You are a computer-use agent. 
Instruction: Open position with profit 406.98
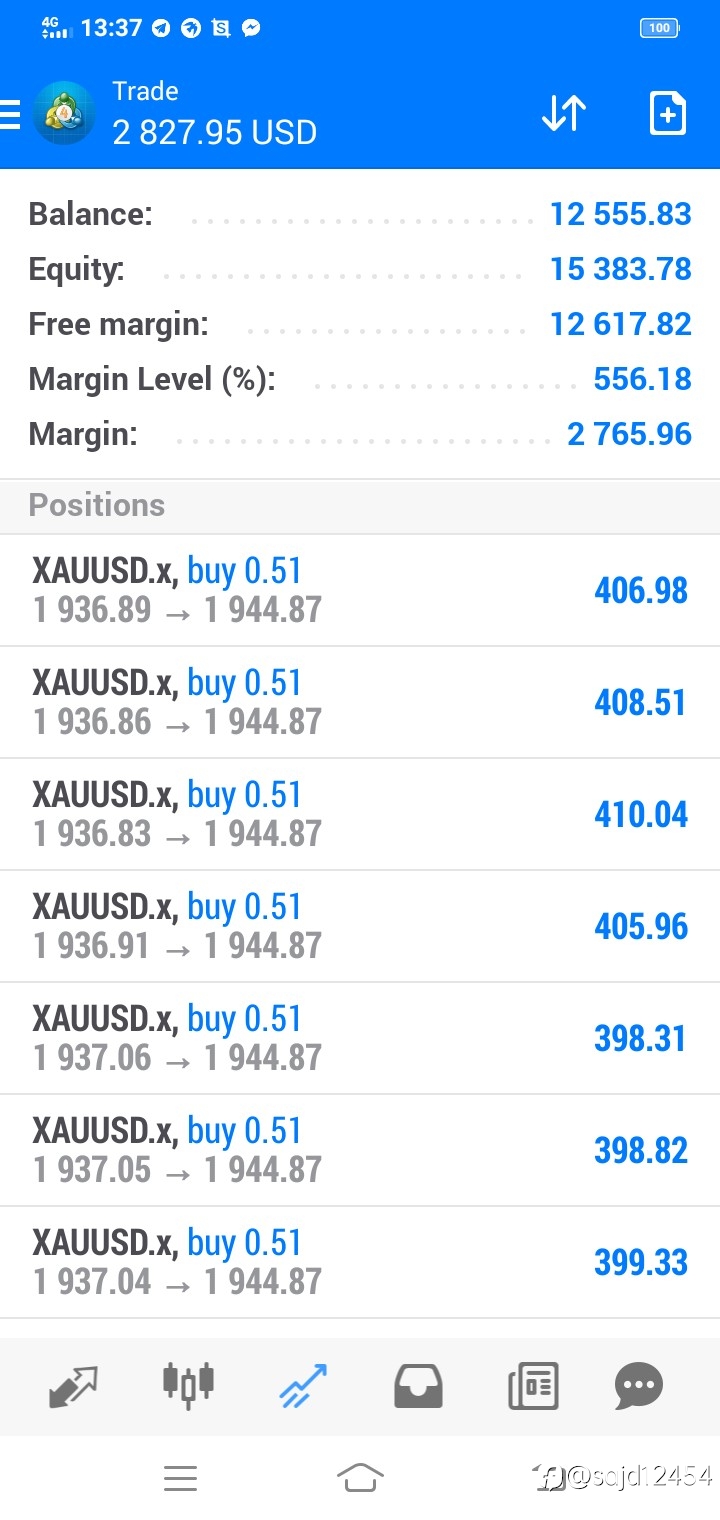pos(360,590)
